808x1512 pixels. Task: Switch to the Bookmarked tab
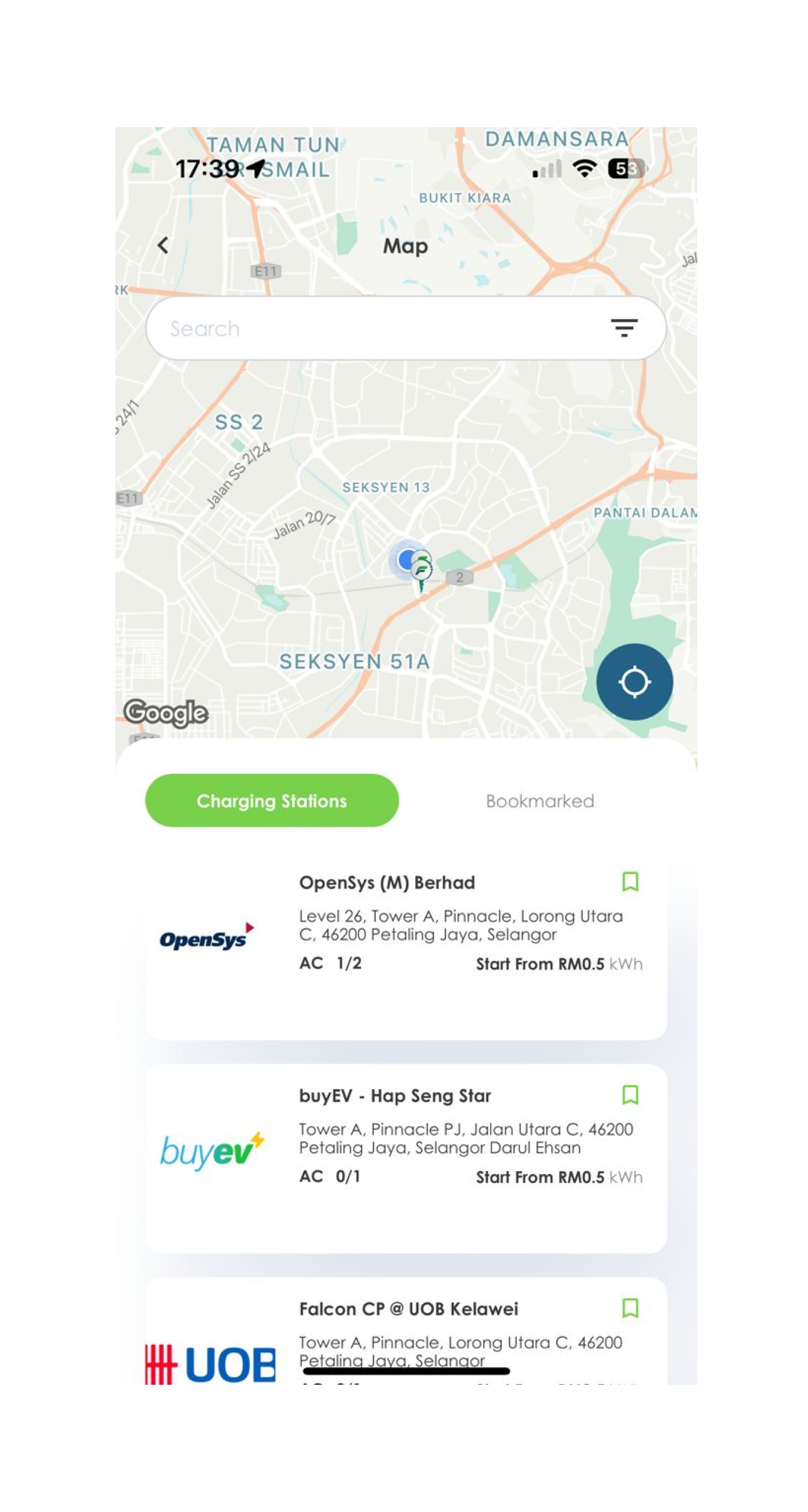[x=539, y=801]
